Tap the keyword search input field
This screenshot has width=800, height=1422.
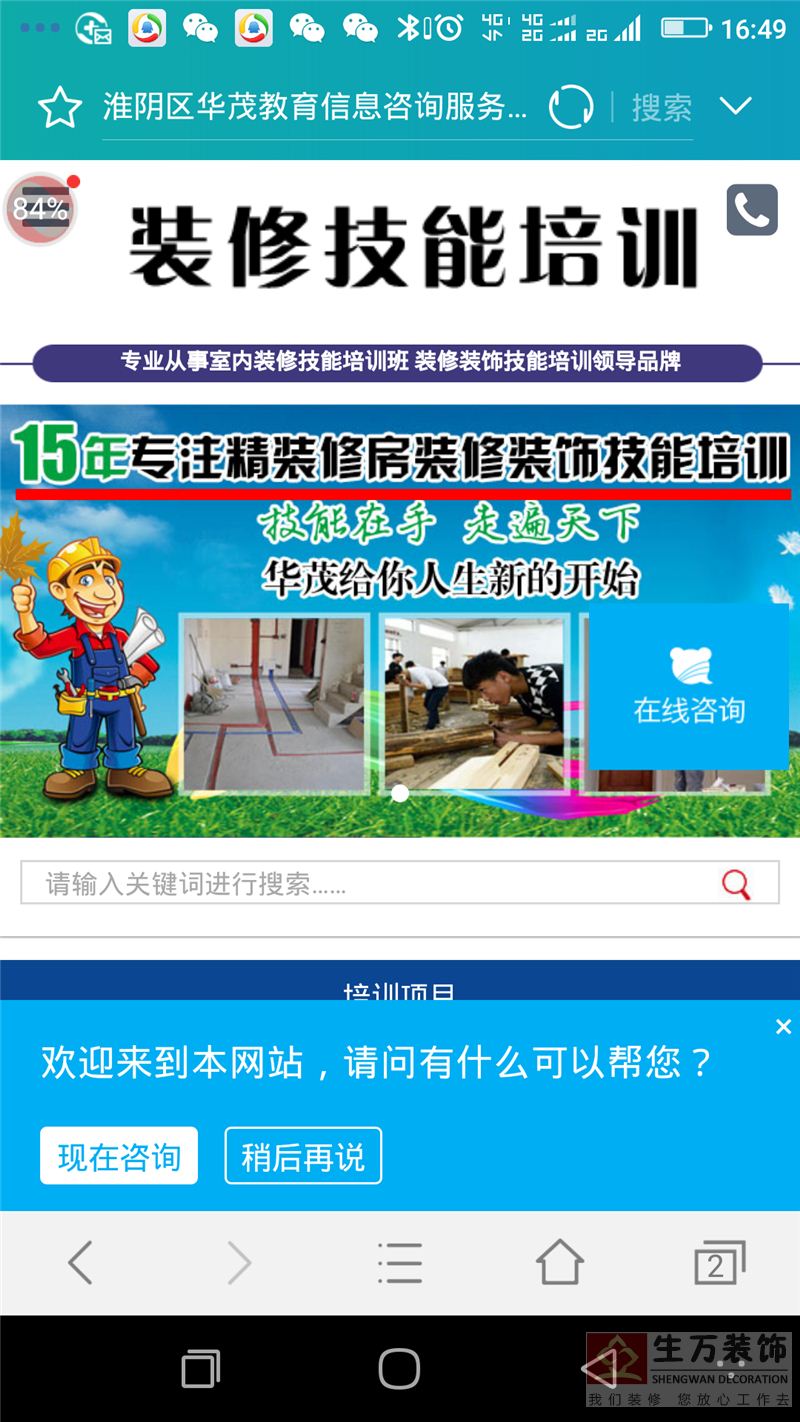pos(370,884)
